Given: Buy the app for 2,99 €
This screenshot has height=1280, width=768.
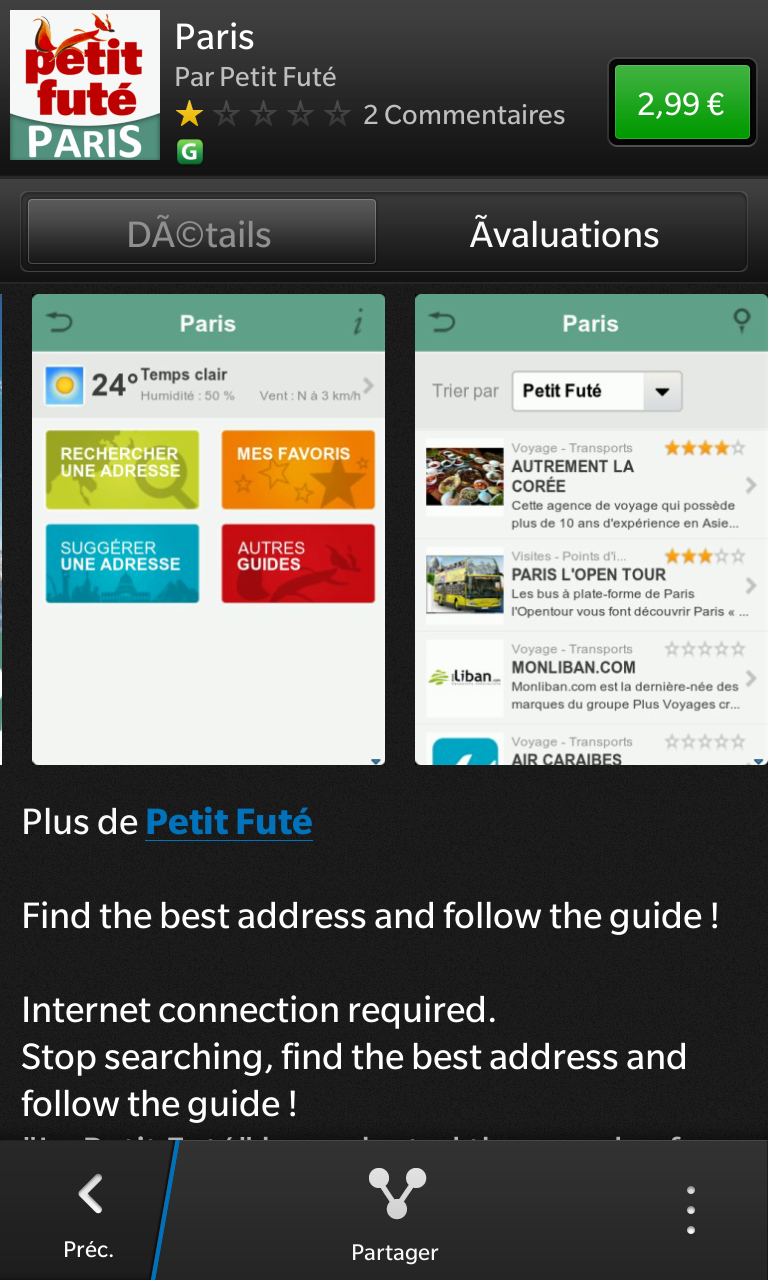Looking at the screenshot, I should click(681, 103).
